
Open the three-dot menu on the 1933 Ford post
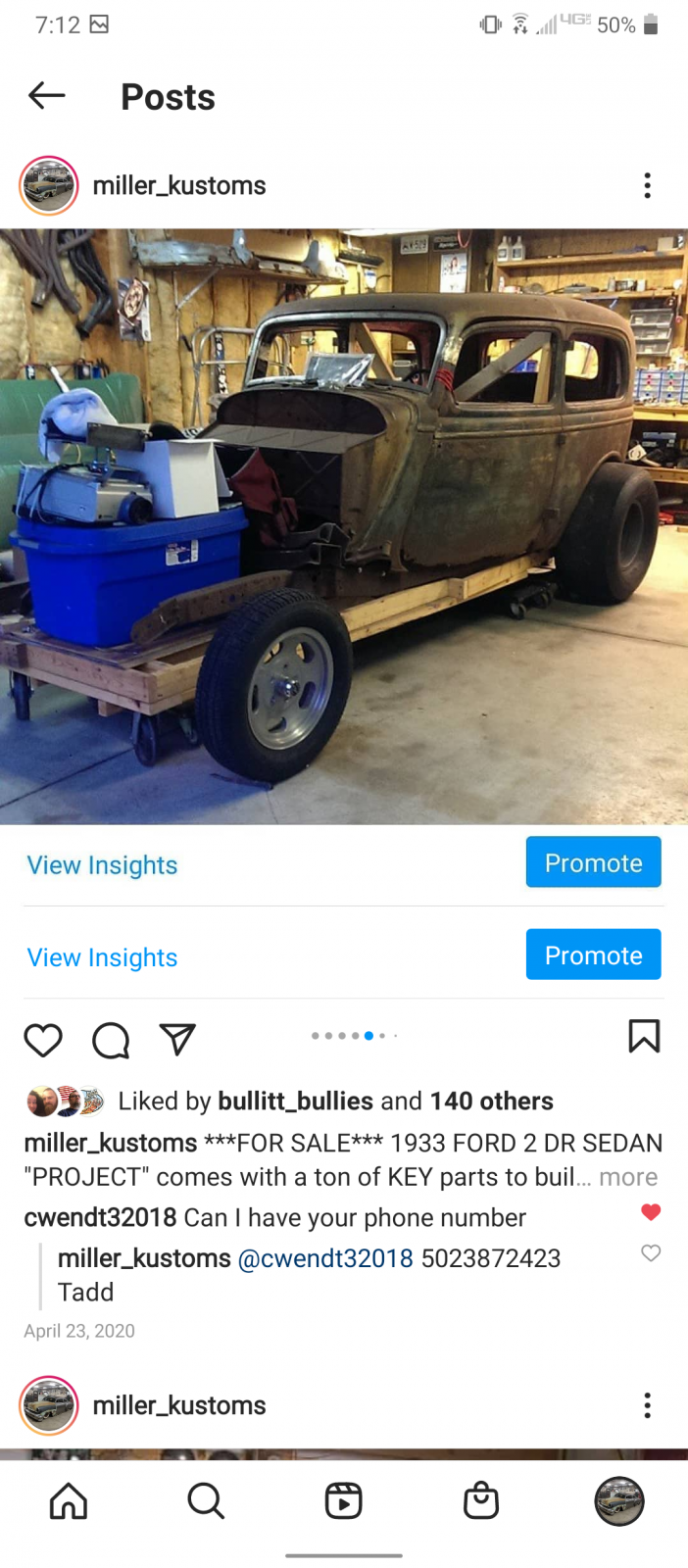pos(647,185)
